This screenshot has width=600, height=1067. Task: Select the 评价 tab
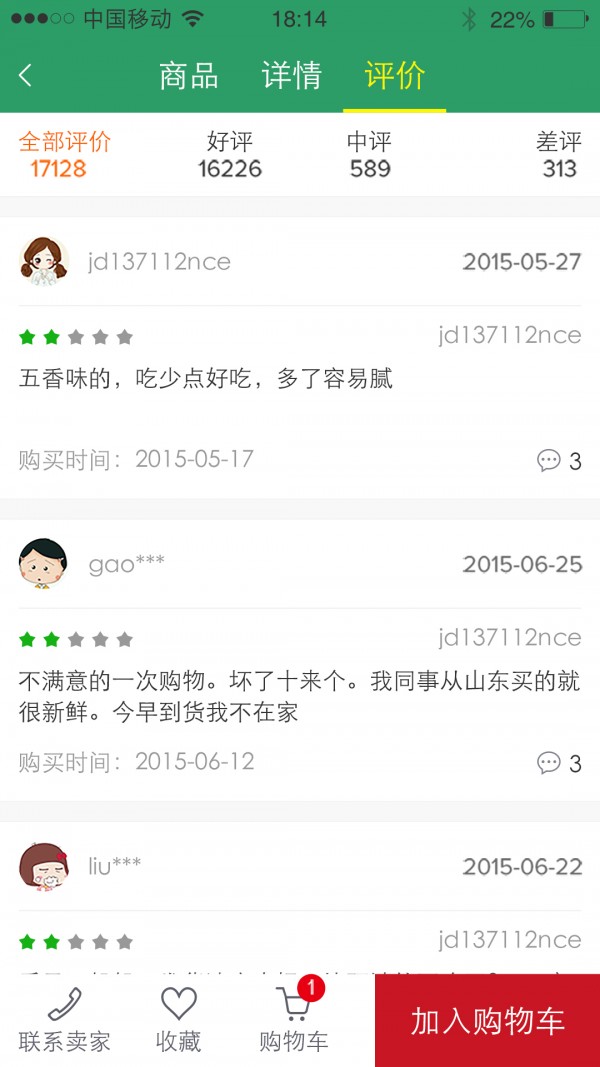click(x=394, y=76)
